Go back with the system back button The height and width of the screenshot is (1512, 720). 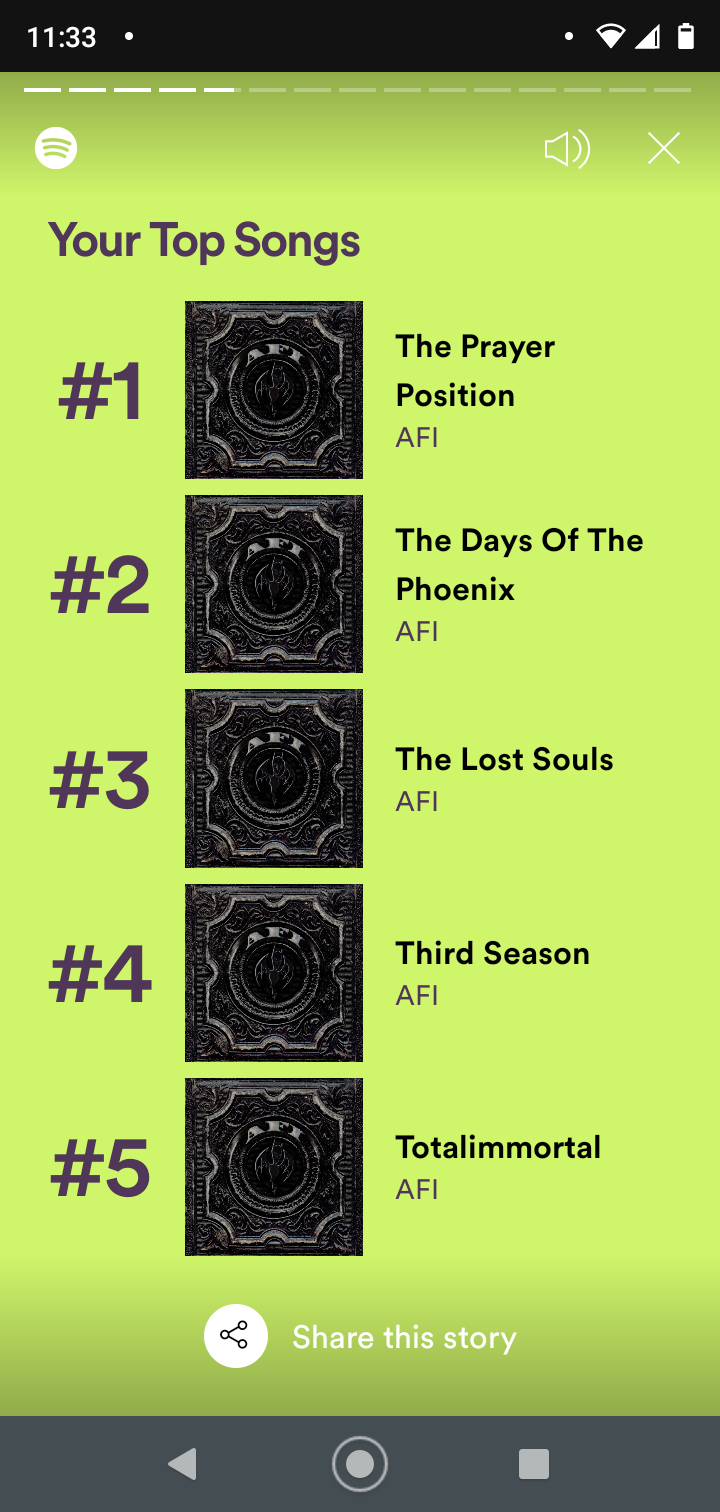(182, 1464)
